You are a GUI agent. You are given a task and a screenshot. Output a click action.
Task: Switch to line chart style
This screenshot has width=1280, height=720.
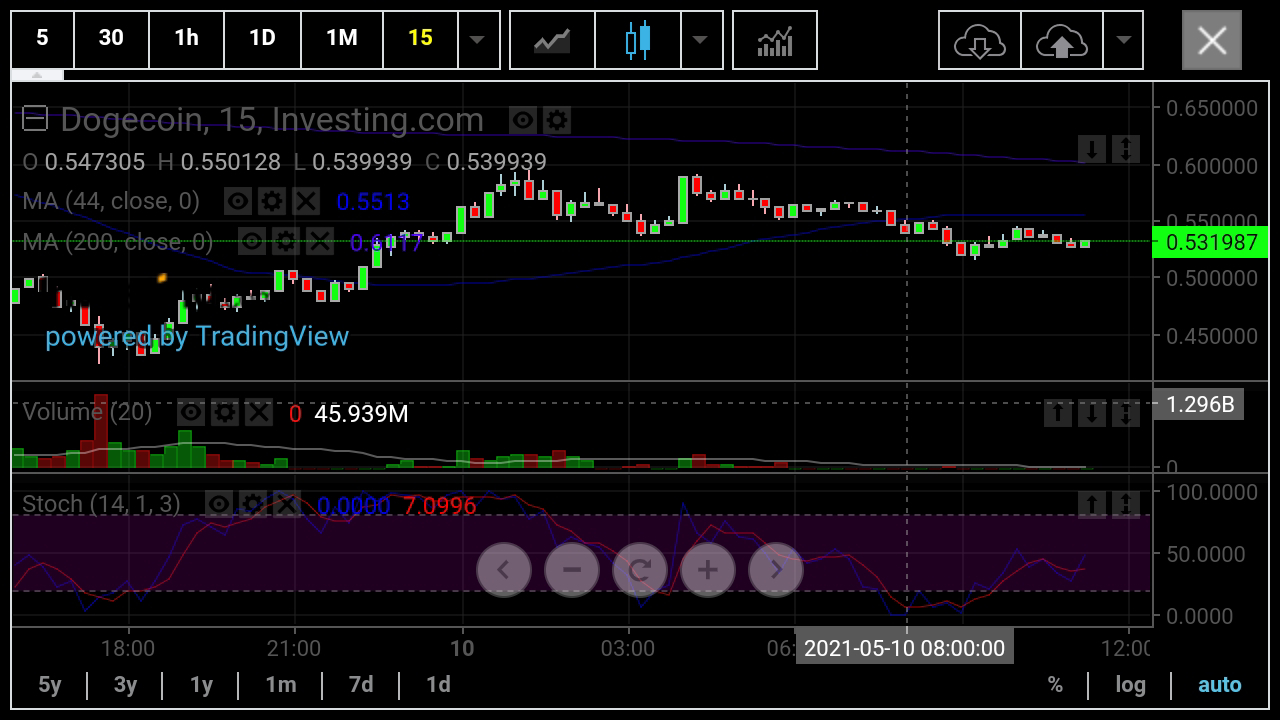tap(552, 40)
